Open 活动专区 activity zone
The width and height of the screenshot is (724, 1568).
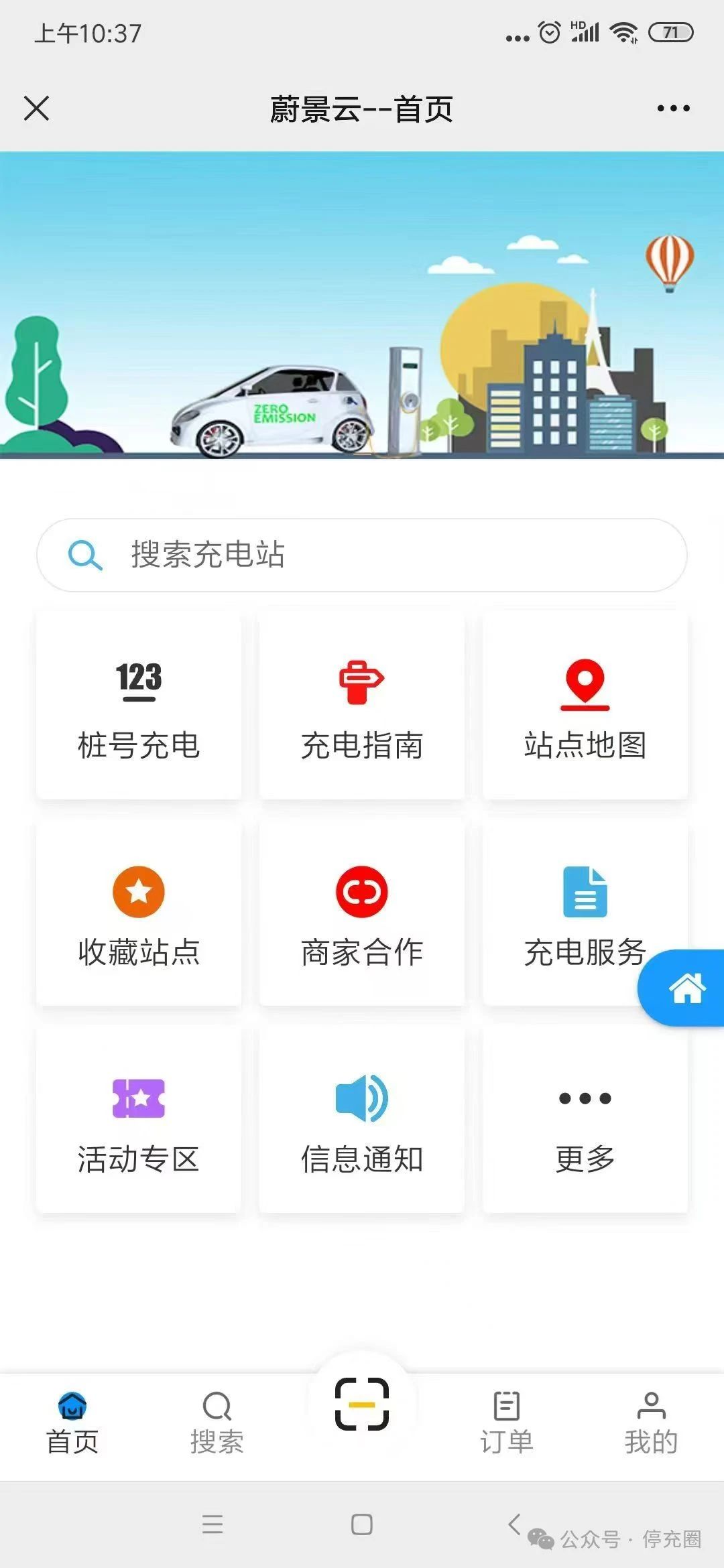point(139,1120)
